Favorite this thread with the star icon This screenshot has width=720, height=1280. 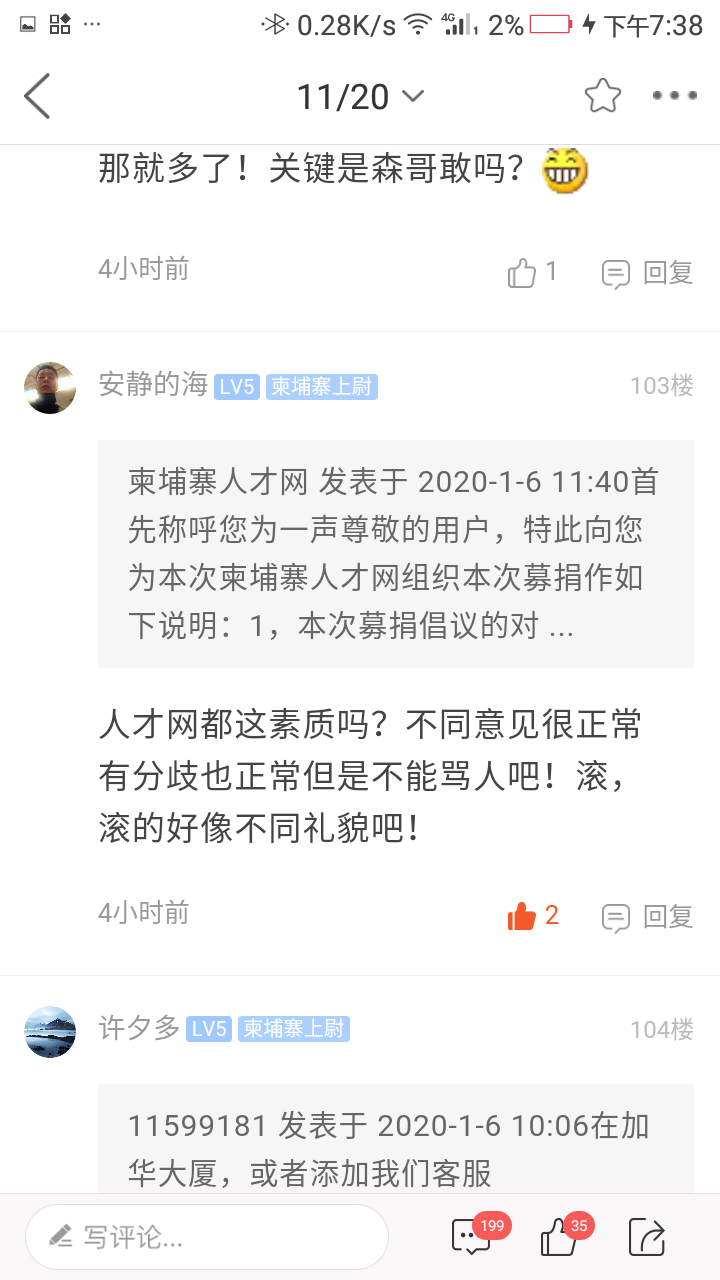602,96
